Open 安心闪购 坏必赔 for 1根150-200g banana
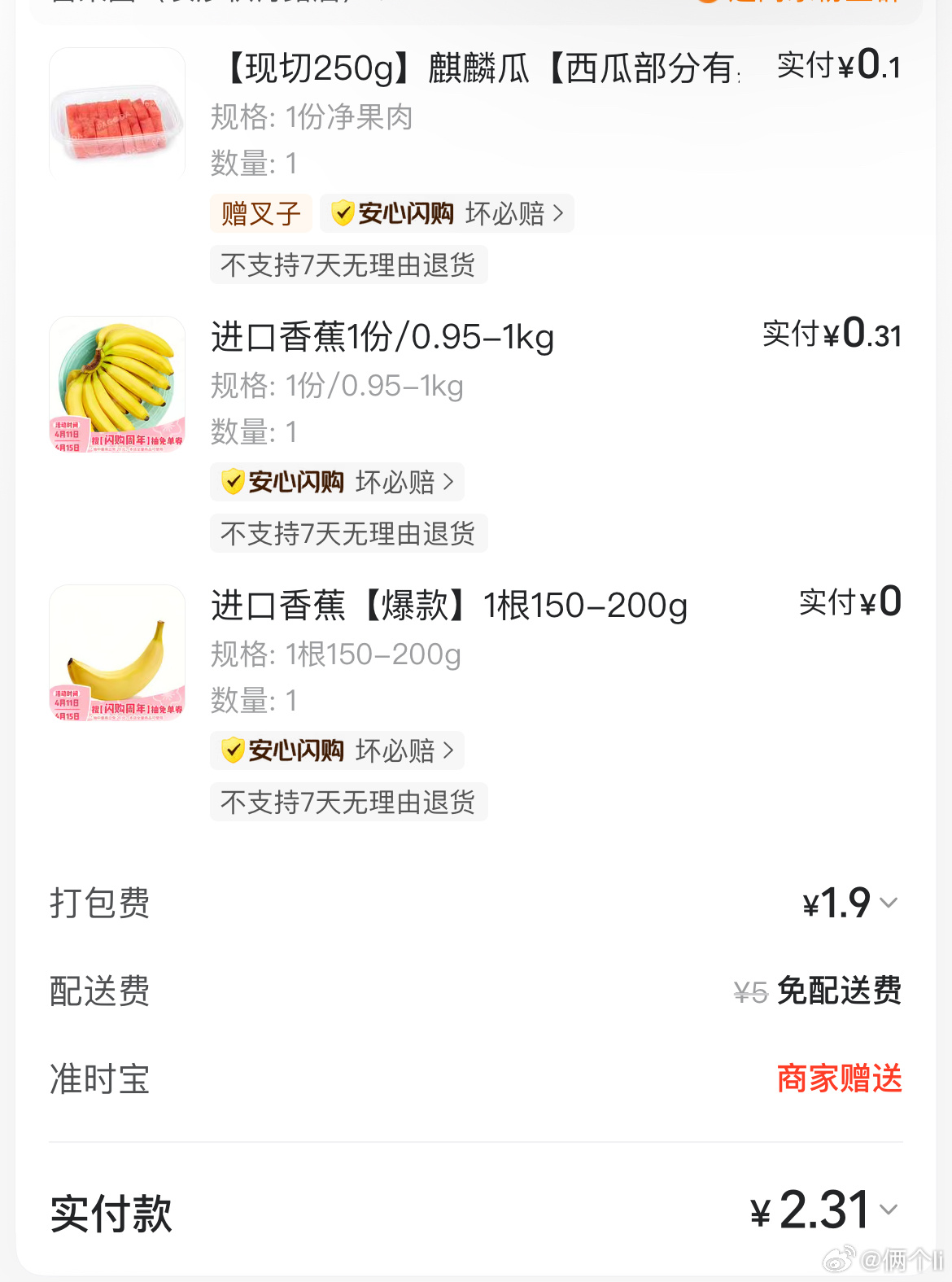 tap(338, 751)
